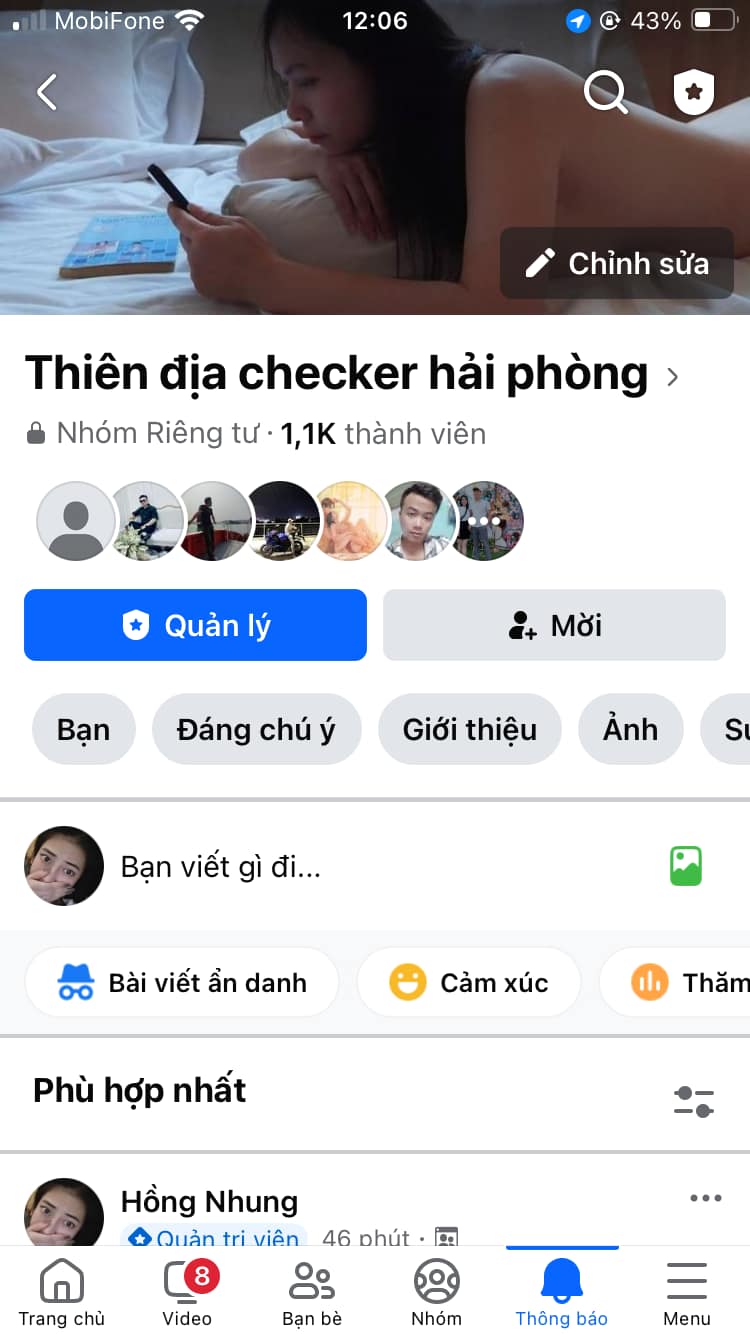This screenshot has height=1334, width=750.
Task: Open more options on Hồng Nhung's post
Action: click(705, 1198)
